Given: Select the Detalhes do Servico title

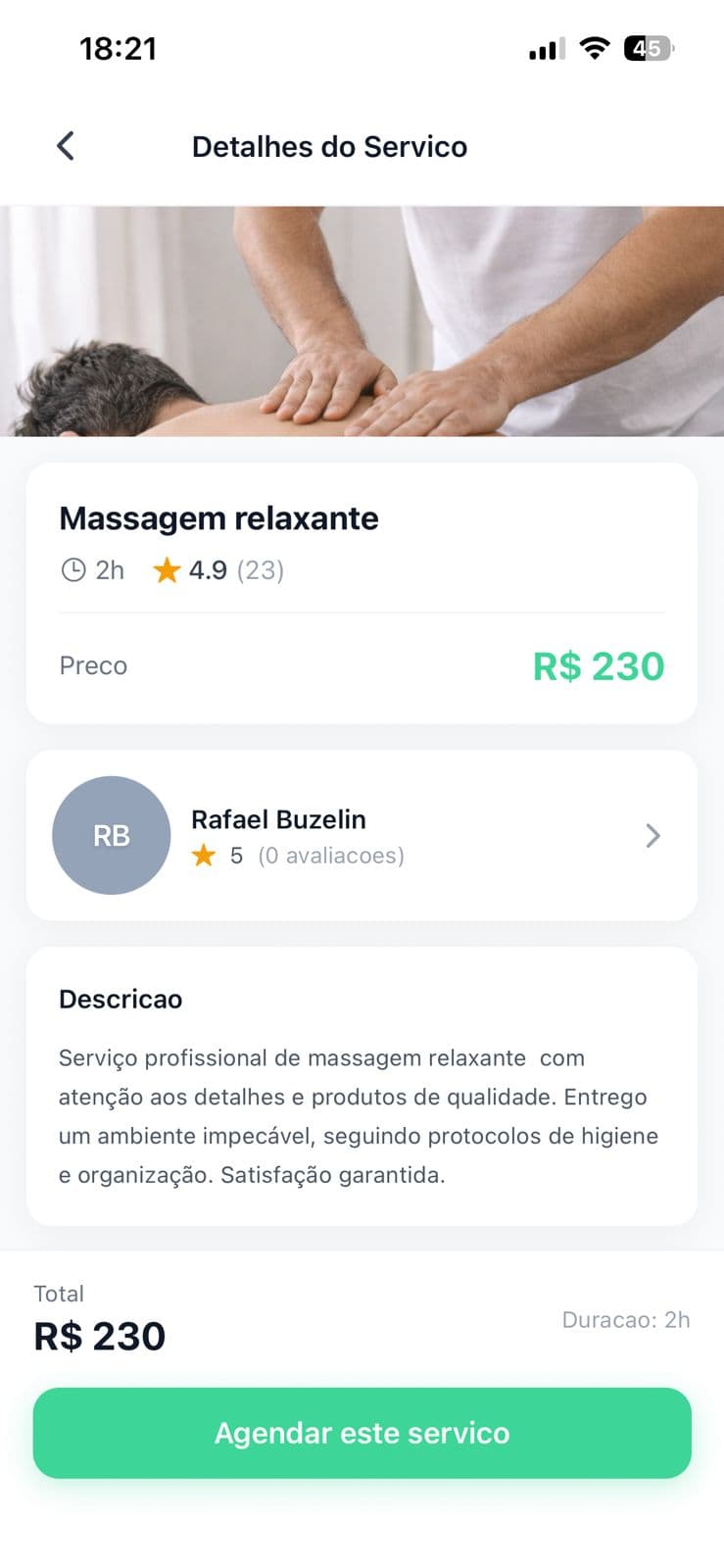Looking at the screenshot, I should pyautogui.click(x=330, y=146).
